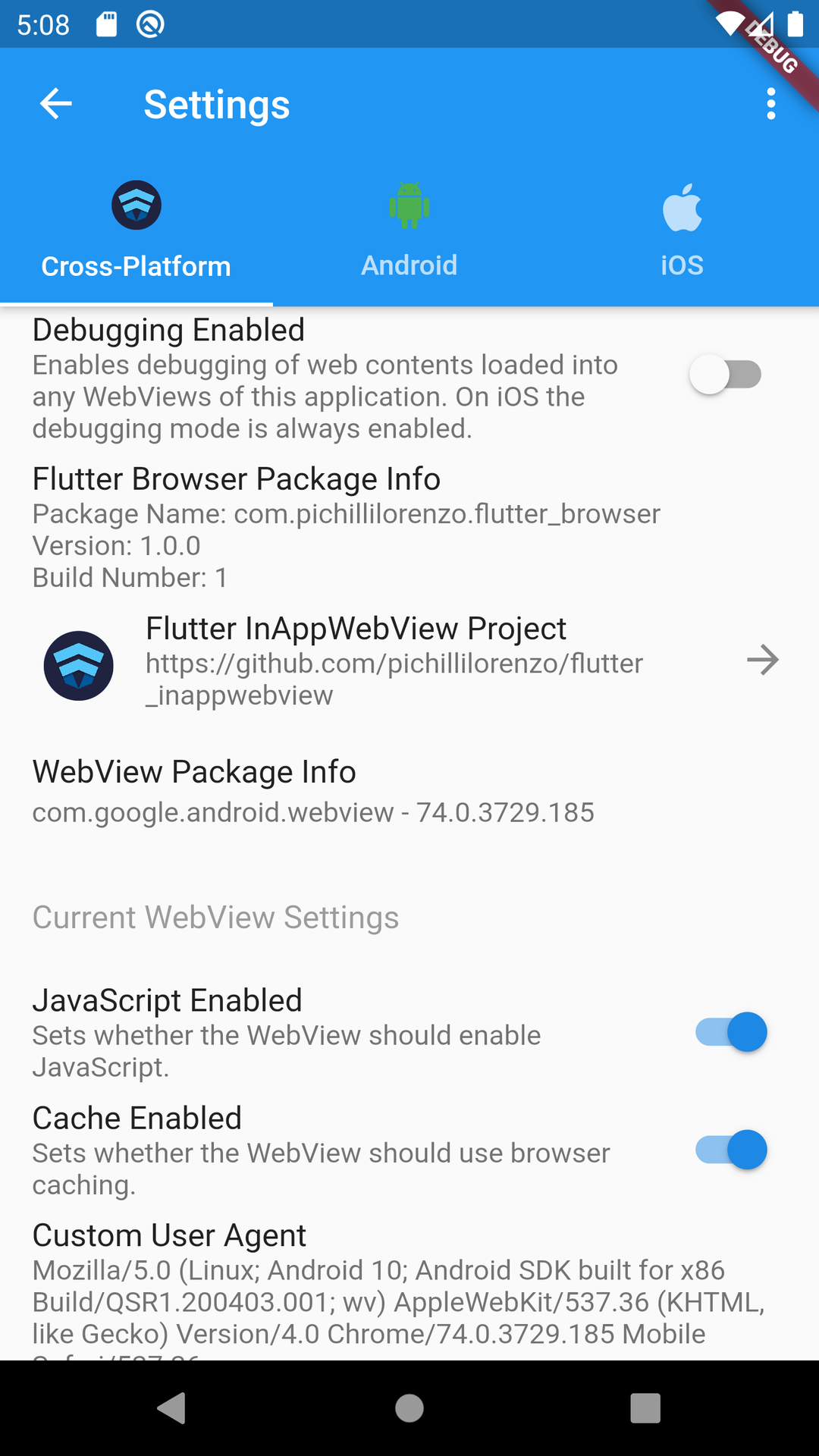This screenshot has height=1456, width=819.
Task: Go back from Settings
Action: (56, 104)
